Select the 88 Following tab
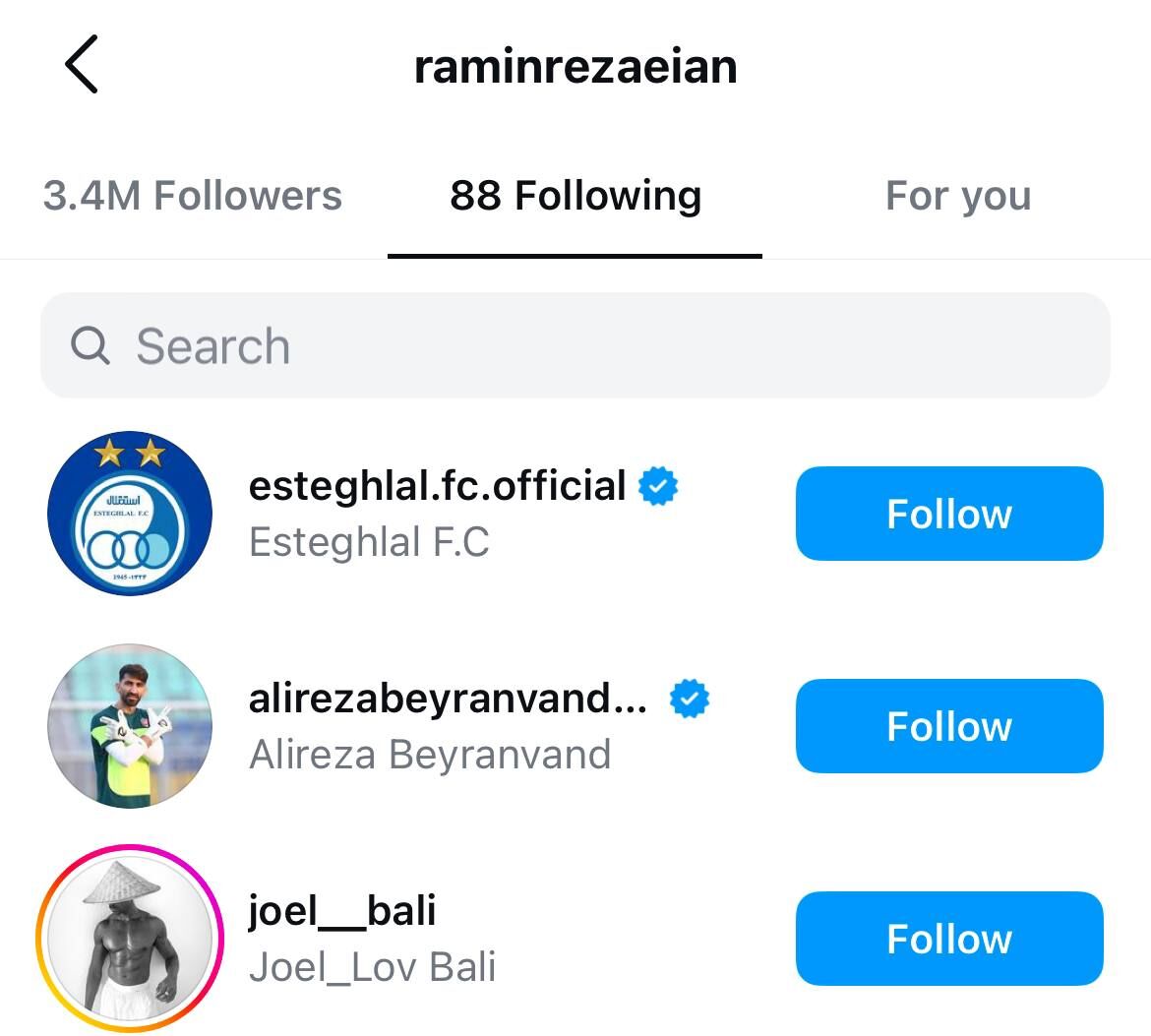 [575, 196]
